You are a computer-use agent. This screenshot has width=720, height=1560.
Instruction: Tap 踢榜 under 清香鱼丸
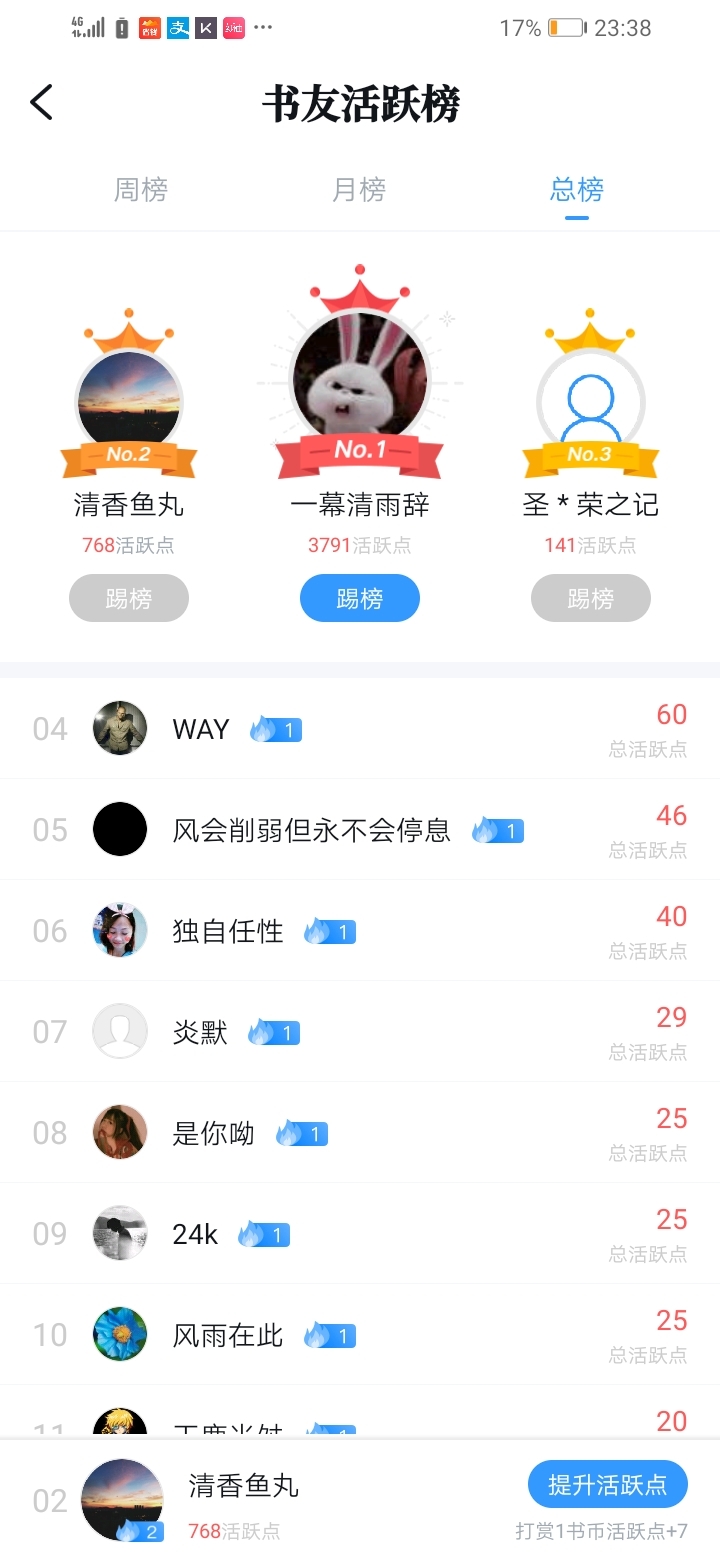coord(129,598)
